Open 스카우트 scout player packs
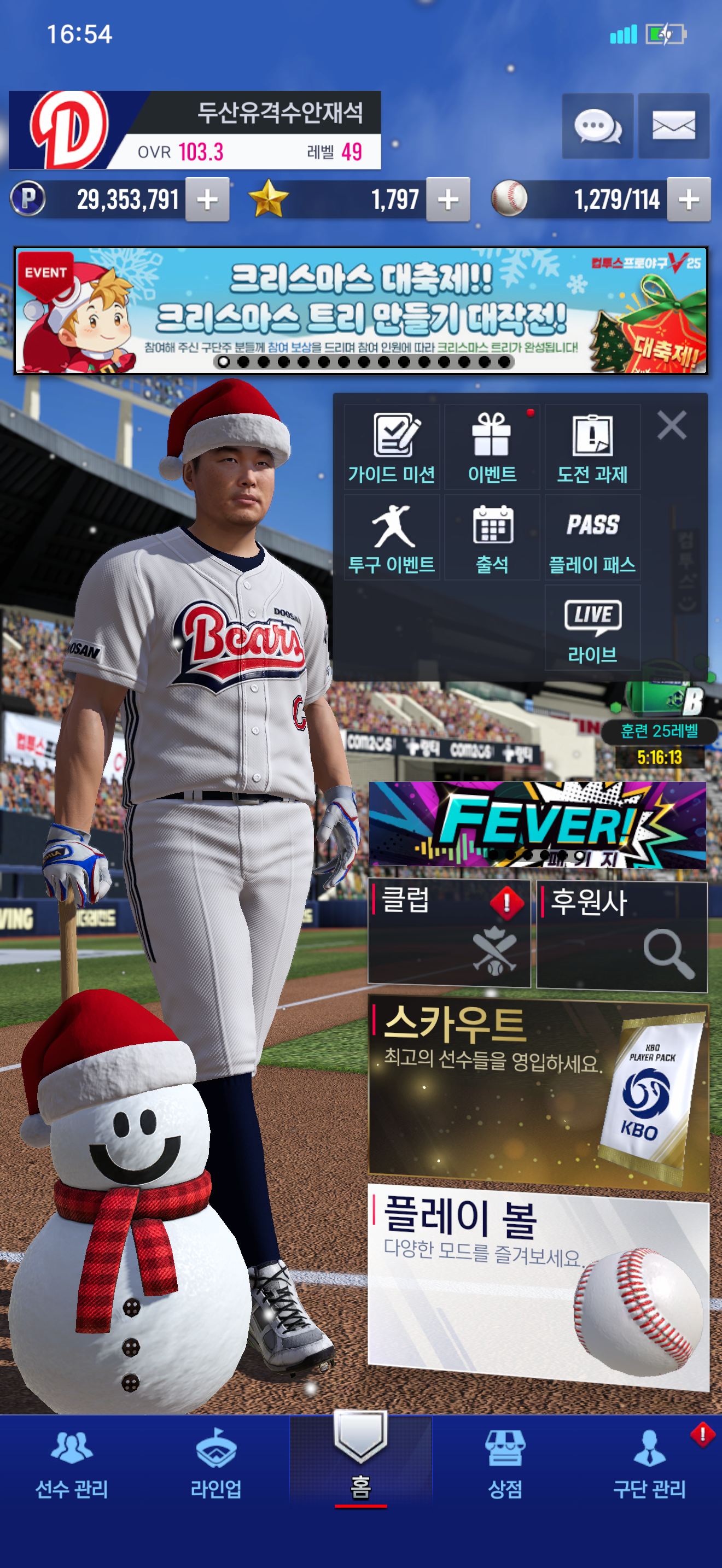722x1568 pixels. click(x=538, y=1093)
